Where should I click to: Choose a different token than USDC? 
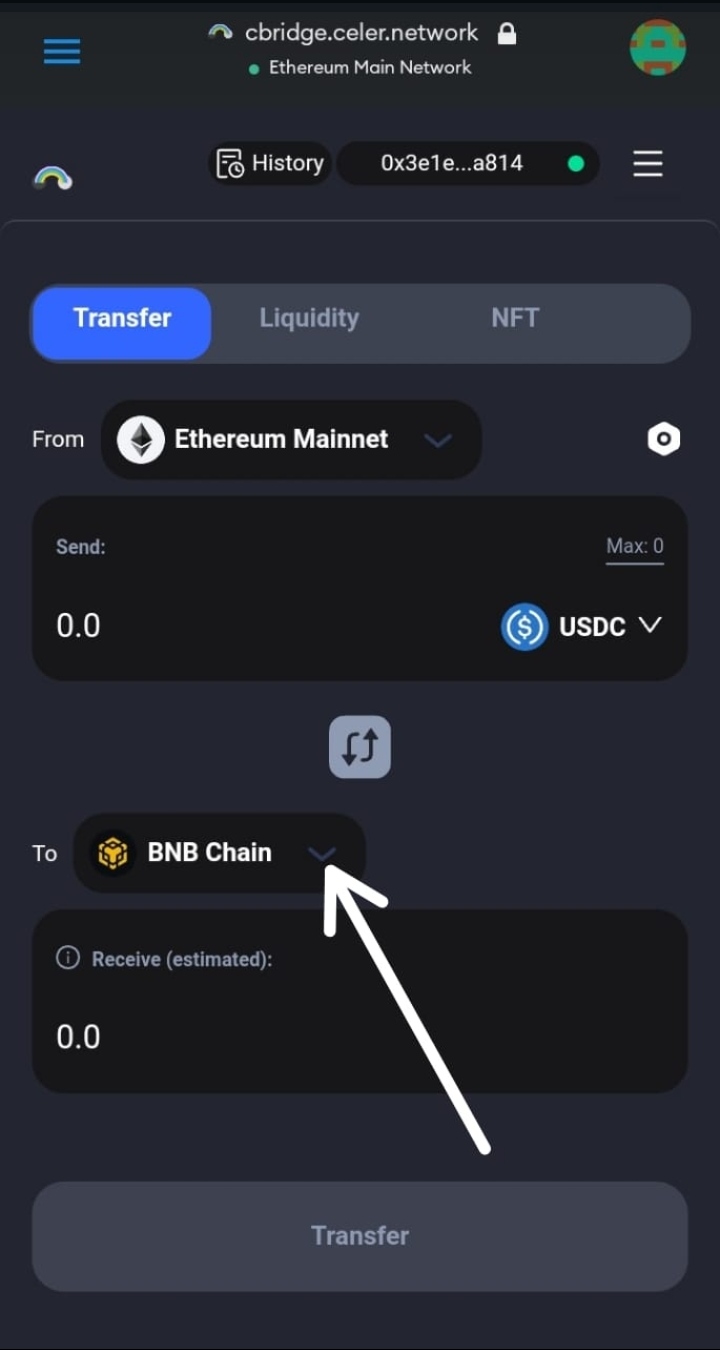582,627
